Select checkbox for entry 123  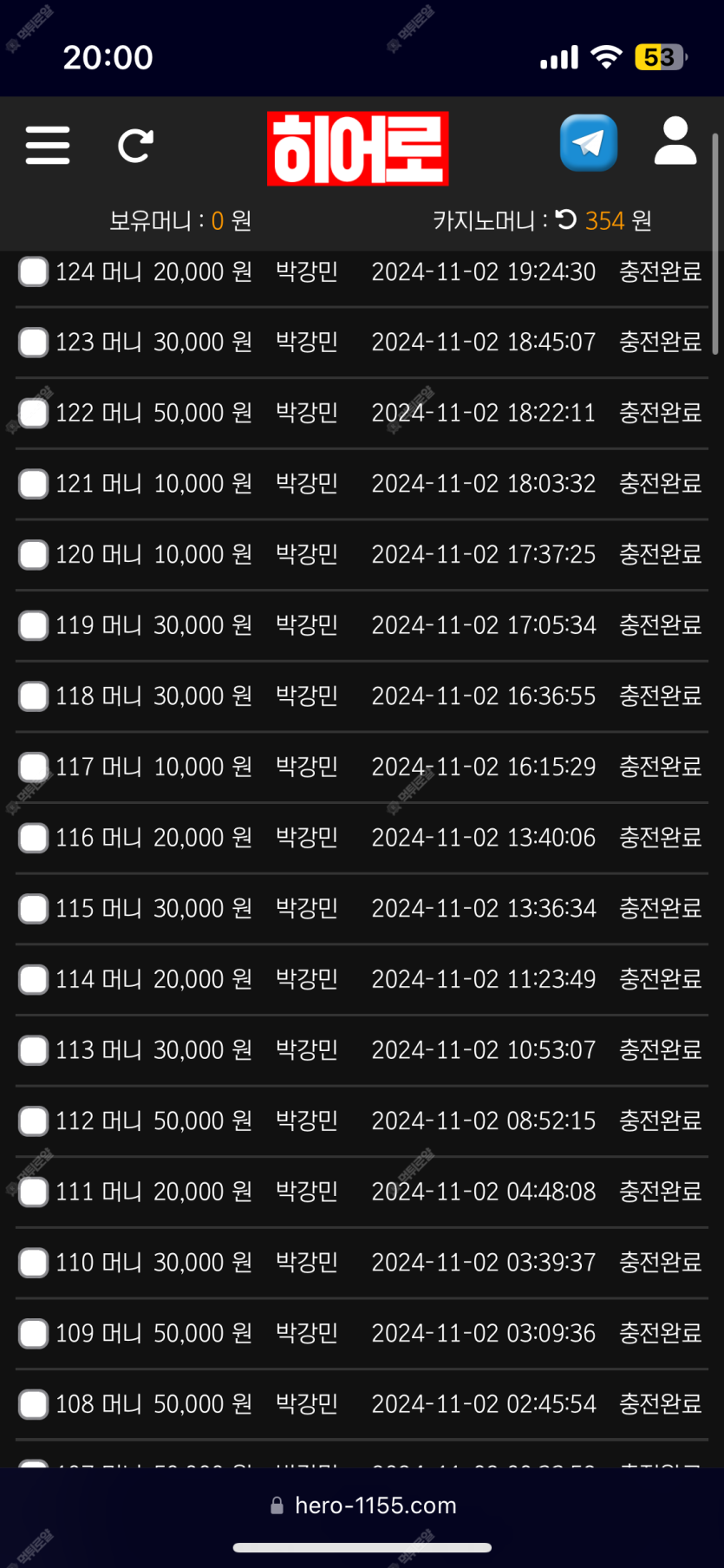[x=34, y=343]
